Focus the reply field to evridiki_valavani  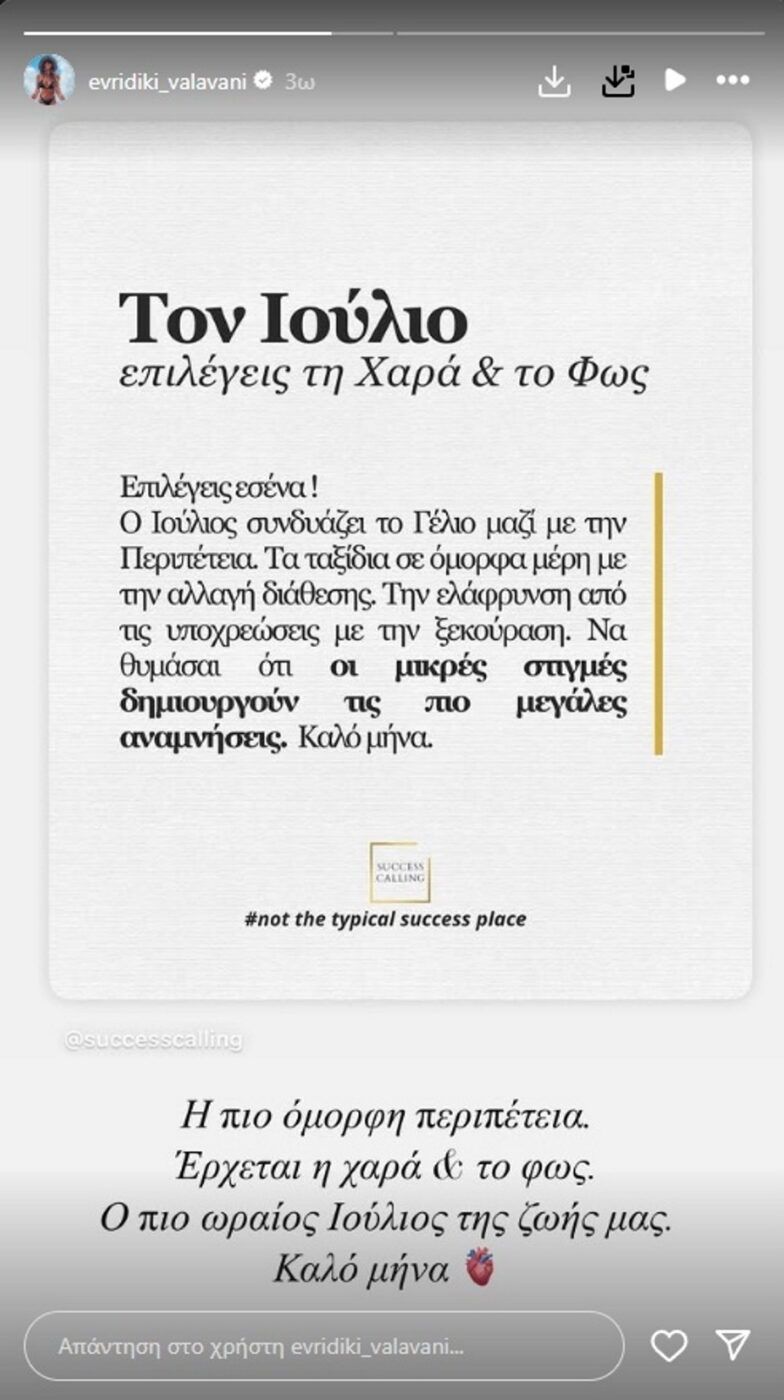[323, 1346]
